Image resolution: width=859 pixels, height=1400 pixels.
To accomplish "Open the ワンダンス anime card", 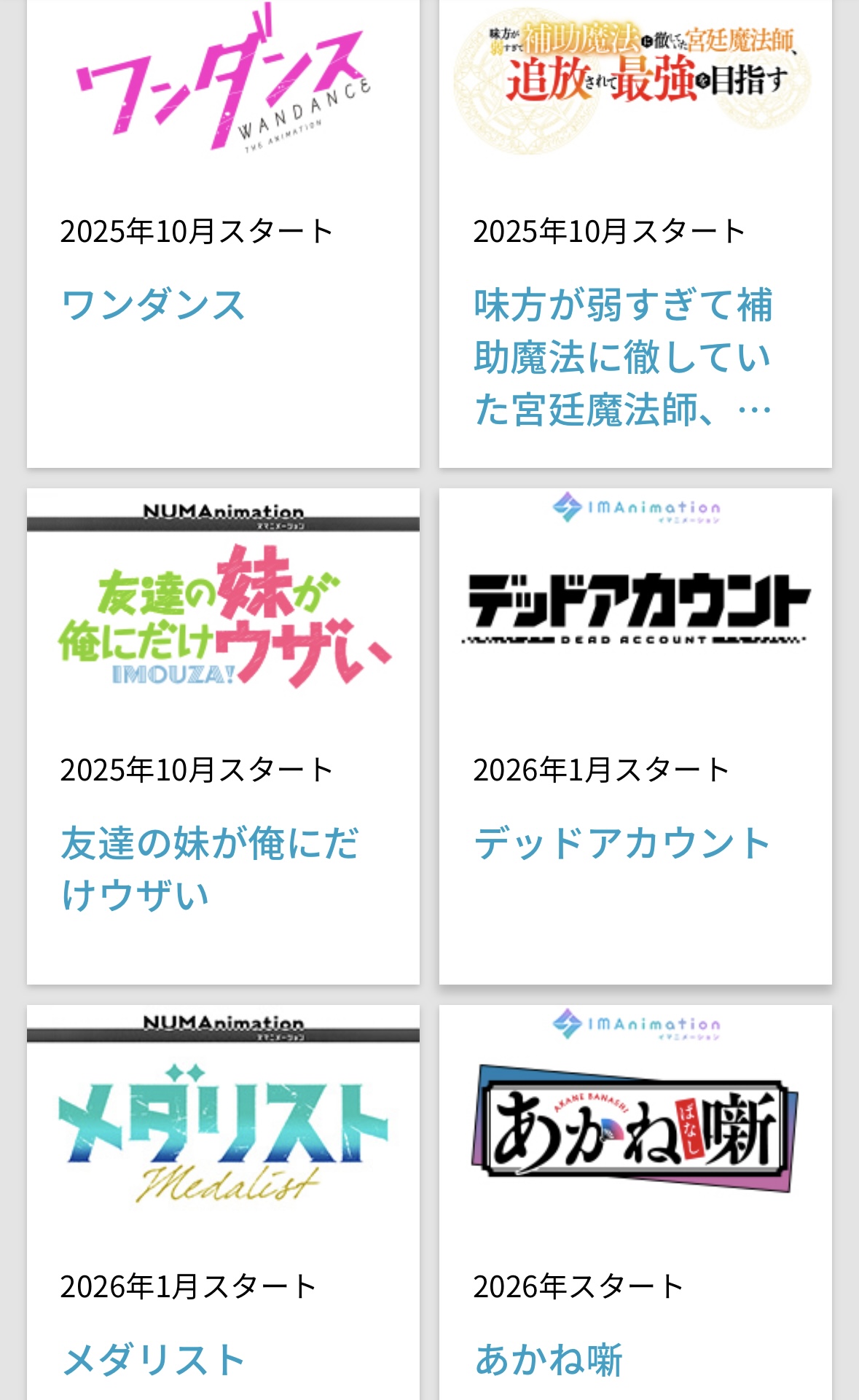I will (223, 233).
